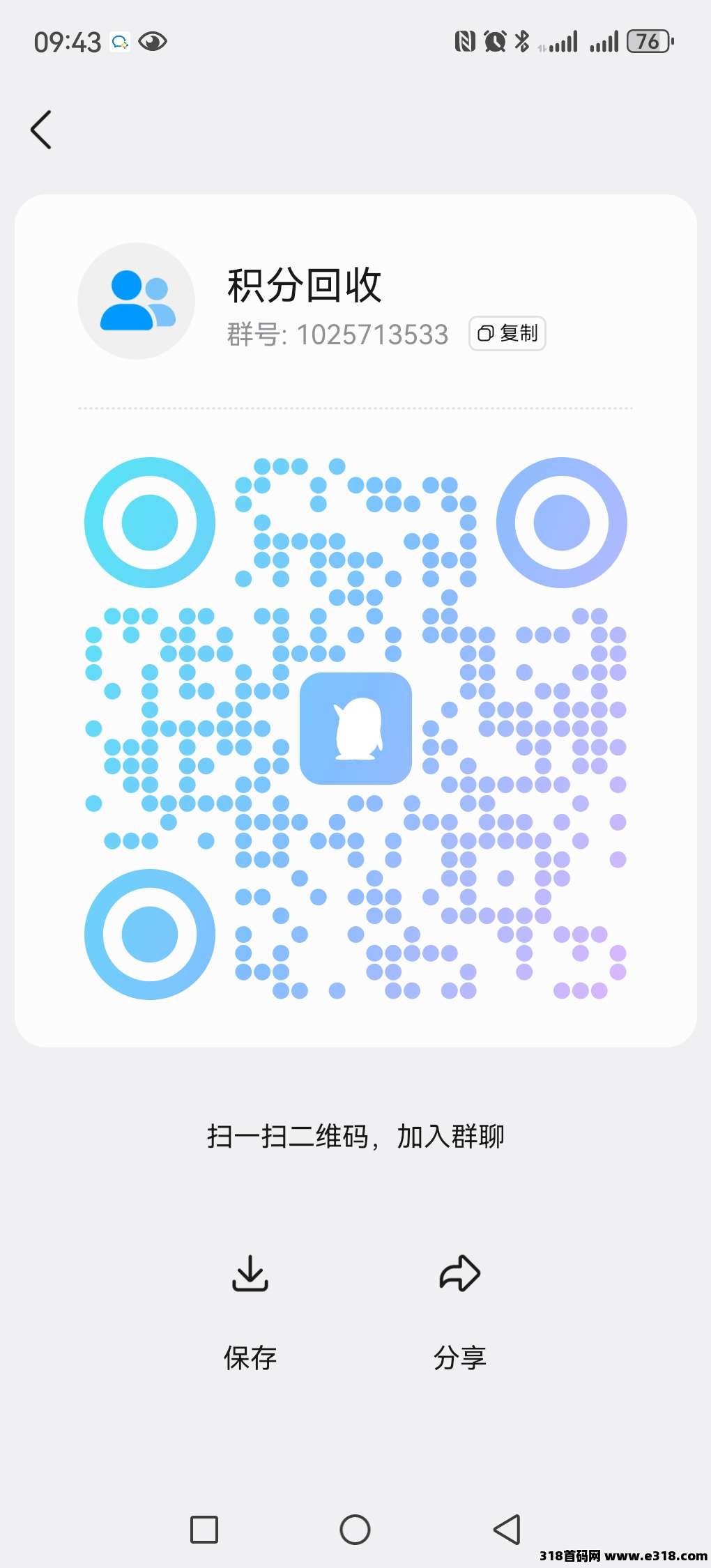
Task: Go back using the top arrow
Action: 41,130
